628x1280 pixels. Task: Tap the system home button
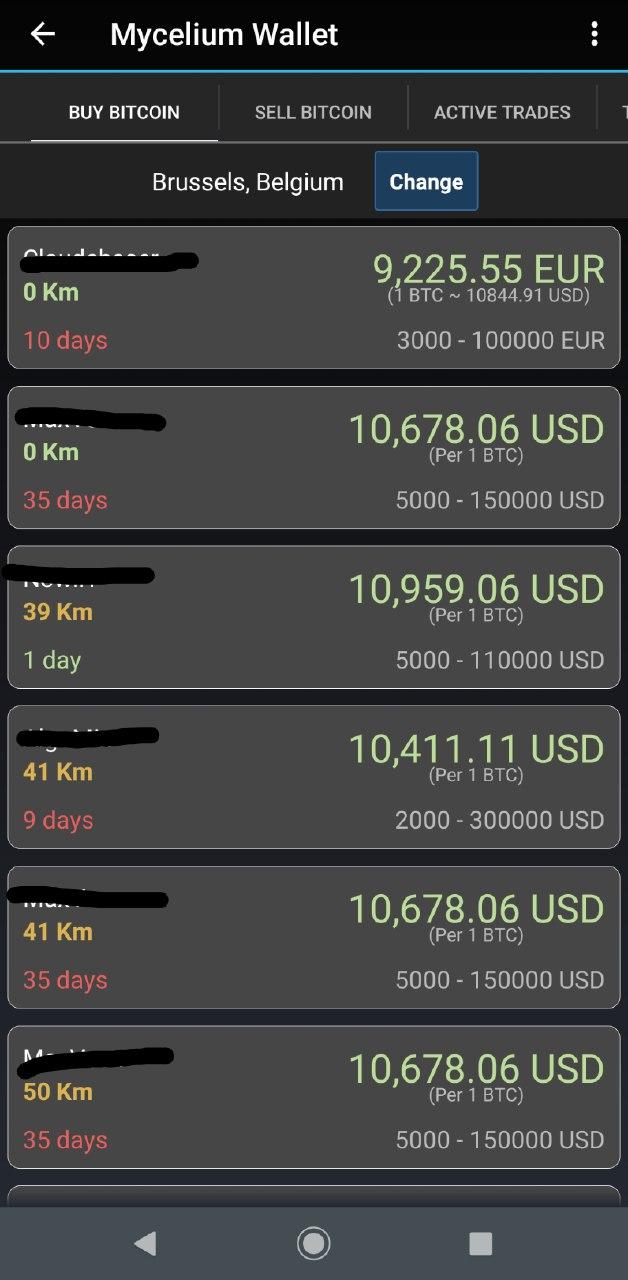tap(314, 1243)
